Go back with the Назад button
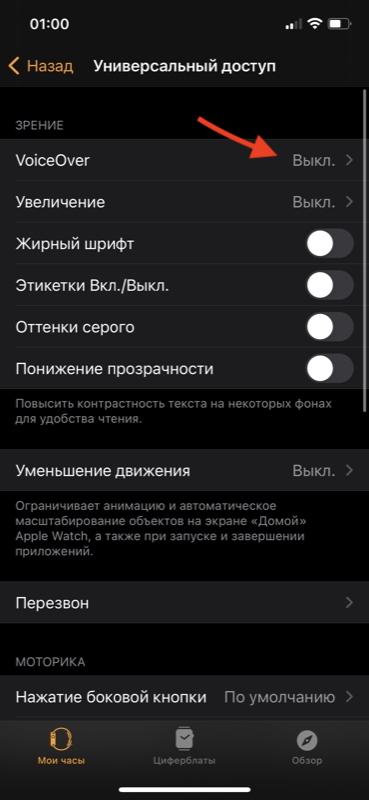The width and height of the screenshot is (369, 800). coord(41,66)
